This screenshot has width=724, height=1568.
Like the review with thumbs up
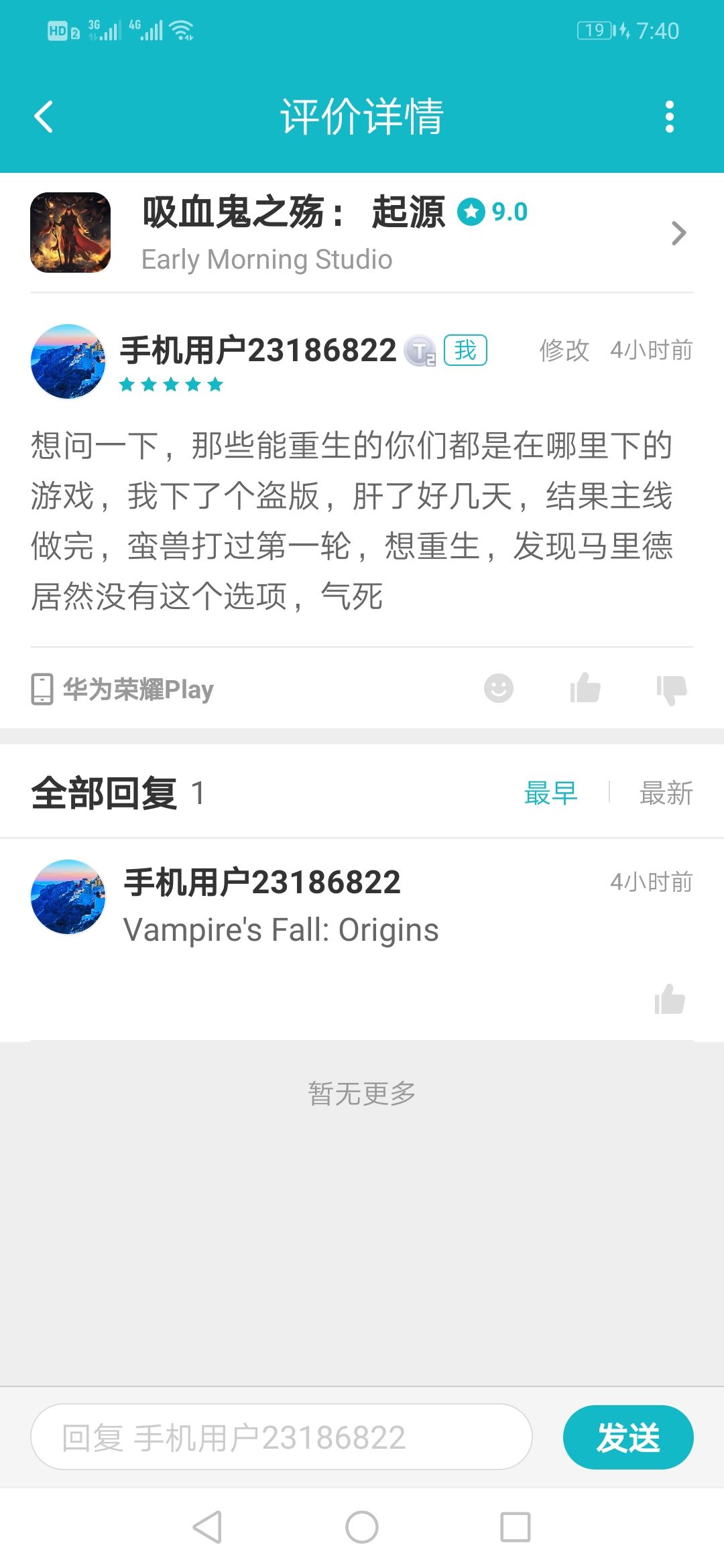(585, 688)
